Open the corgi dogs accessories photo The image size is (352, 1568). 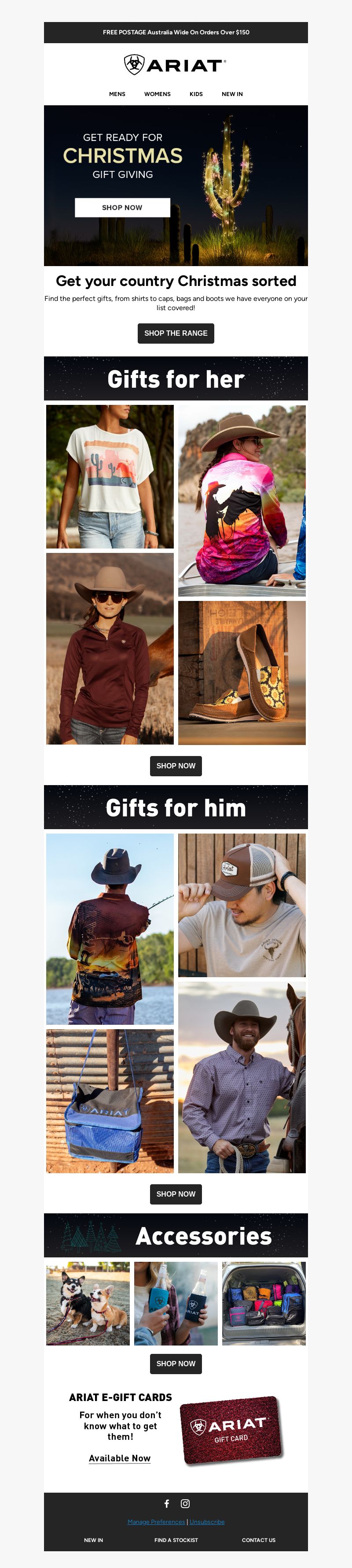click(88, 1303)
